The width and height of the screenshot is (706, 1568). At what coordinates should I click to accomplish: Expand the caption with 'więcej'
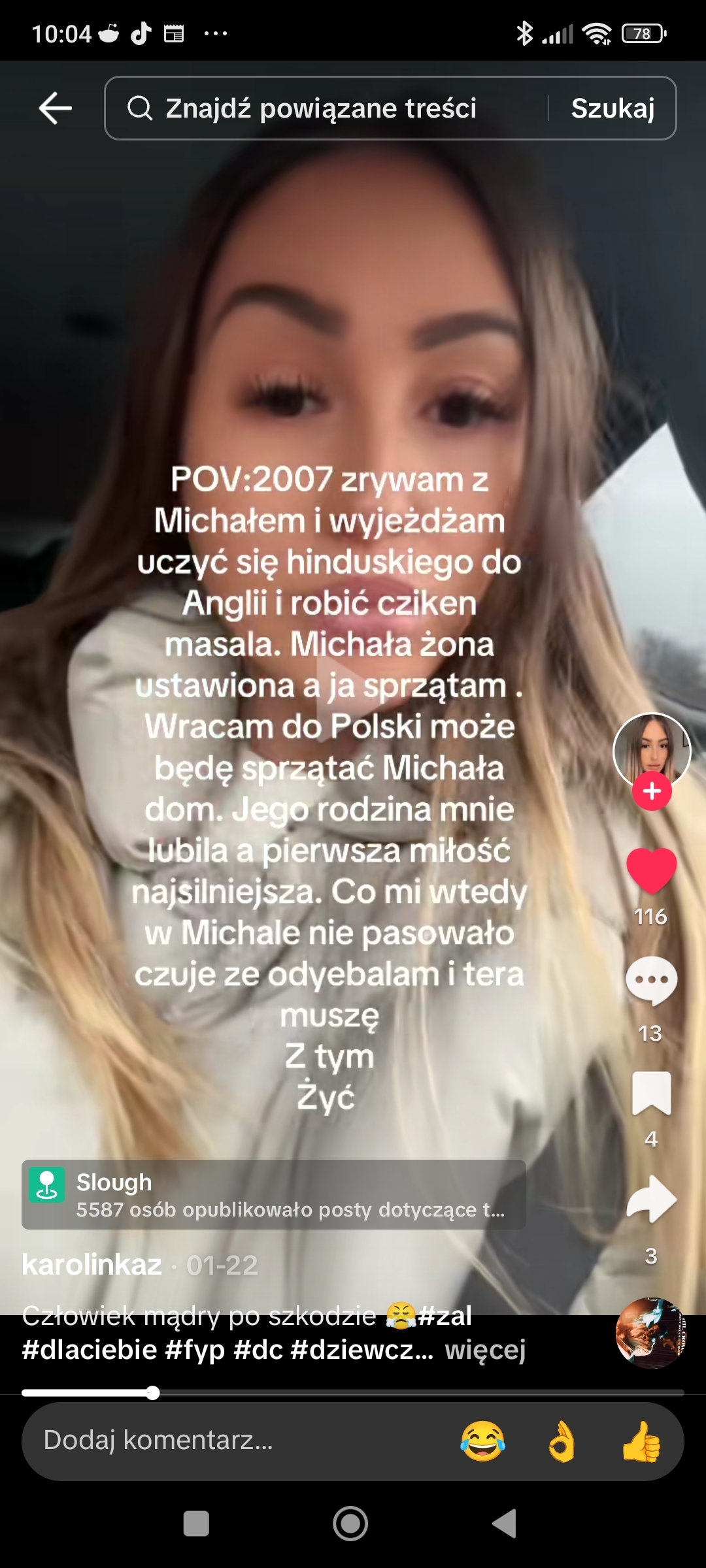coord(485,1350)
